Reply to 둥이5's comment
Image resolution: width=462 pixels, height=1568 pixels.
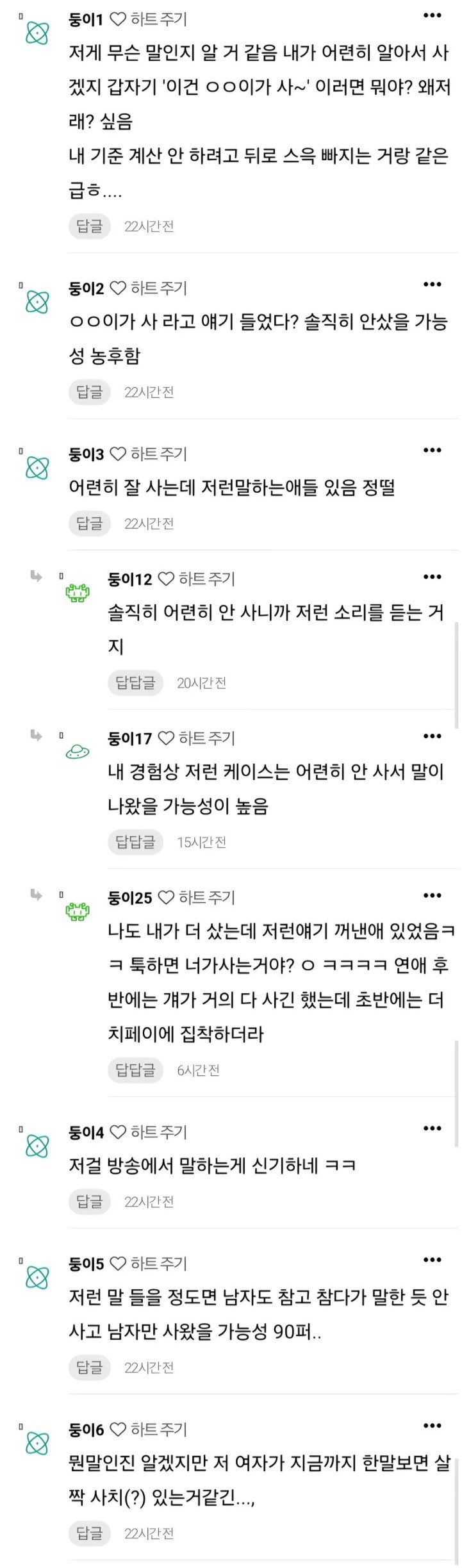click(x=89, y=1367)
